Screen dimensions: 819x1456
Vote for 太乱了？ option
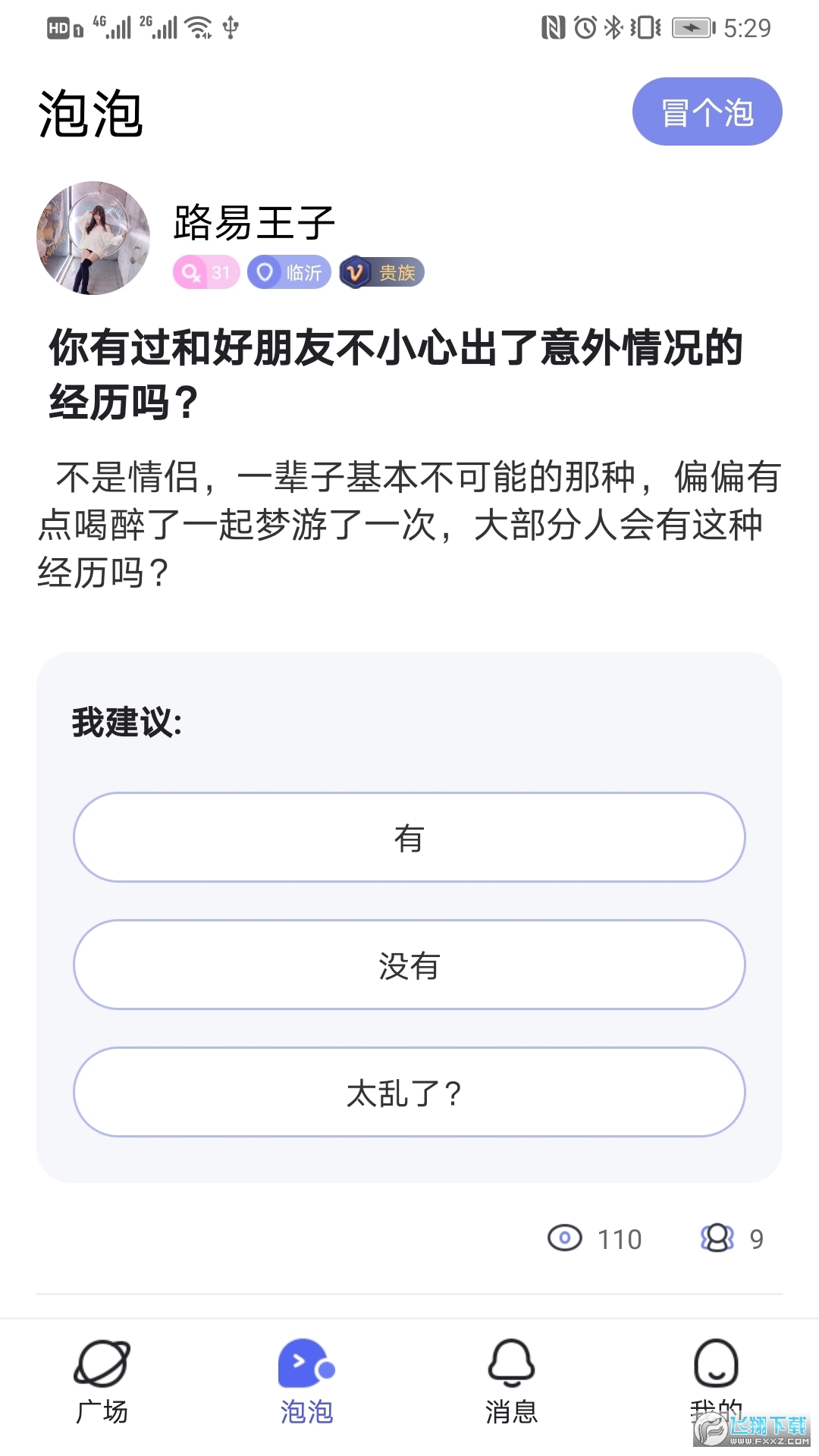(x=409, y=1092)
